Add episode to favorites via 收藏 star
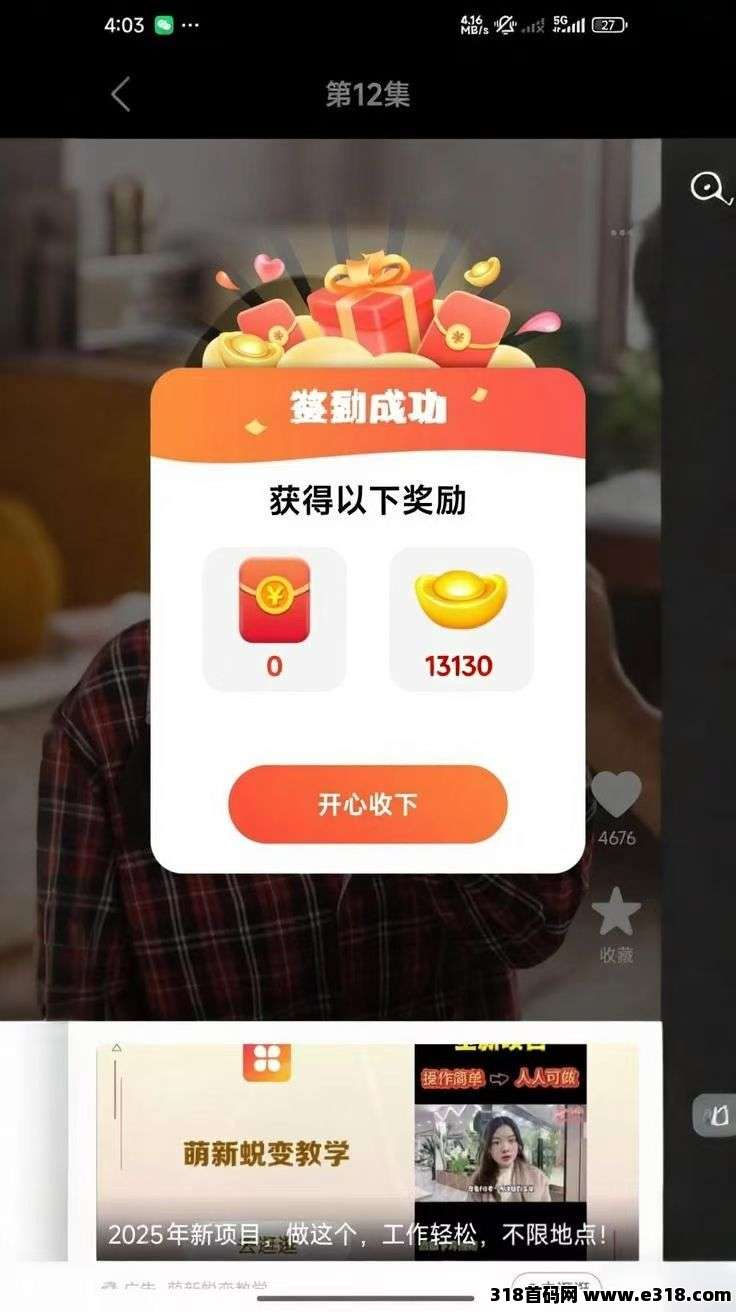This screenshot has width=736, height=1312. 616,912
